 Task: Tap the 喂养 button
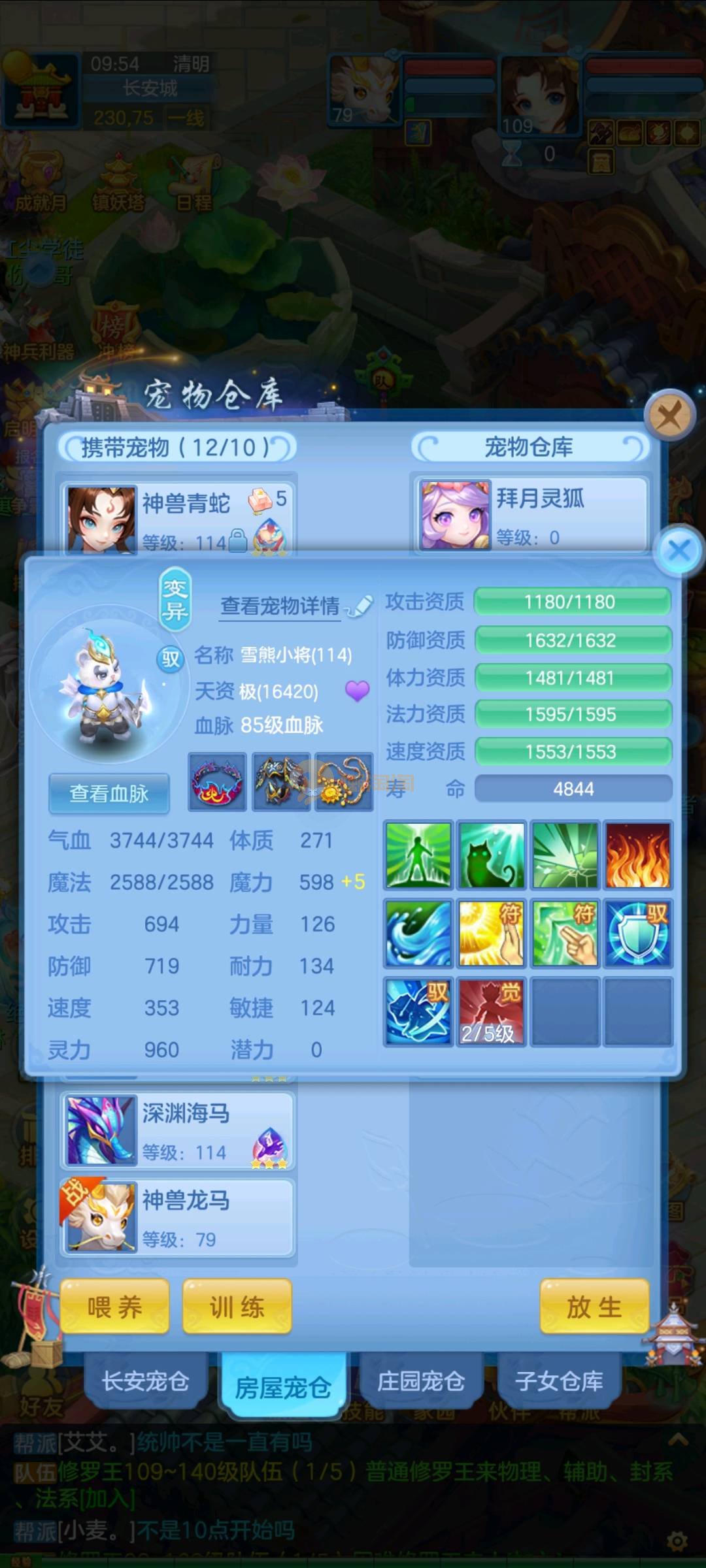tap(115, 1307)
